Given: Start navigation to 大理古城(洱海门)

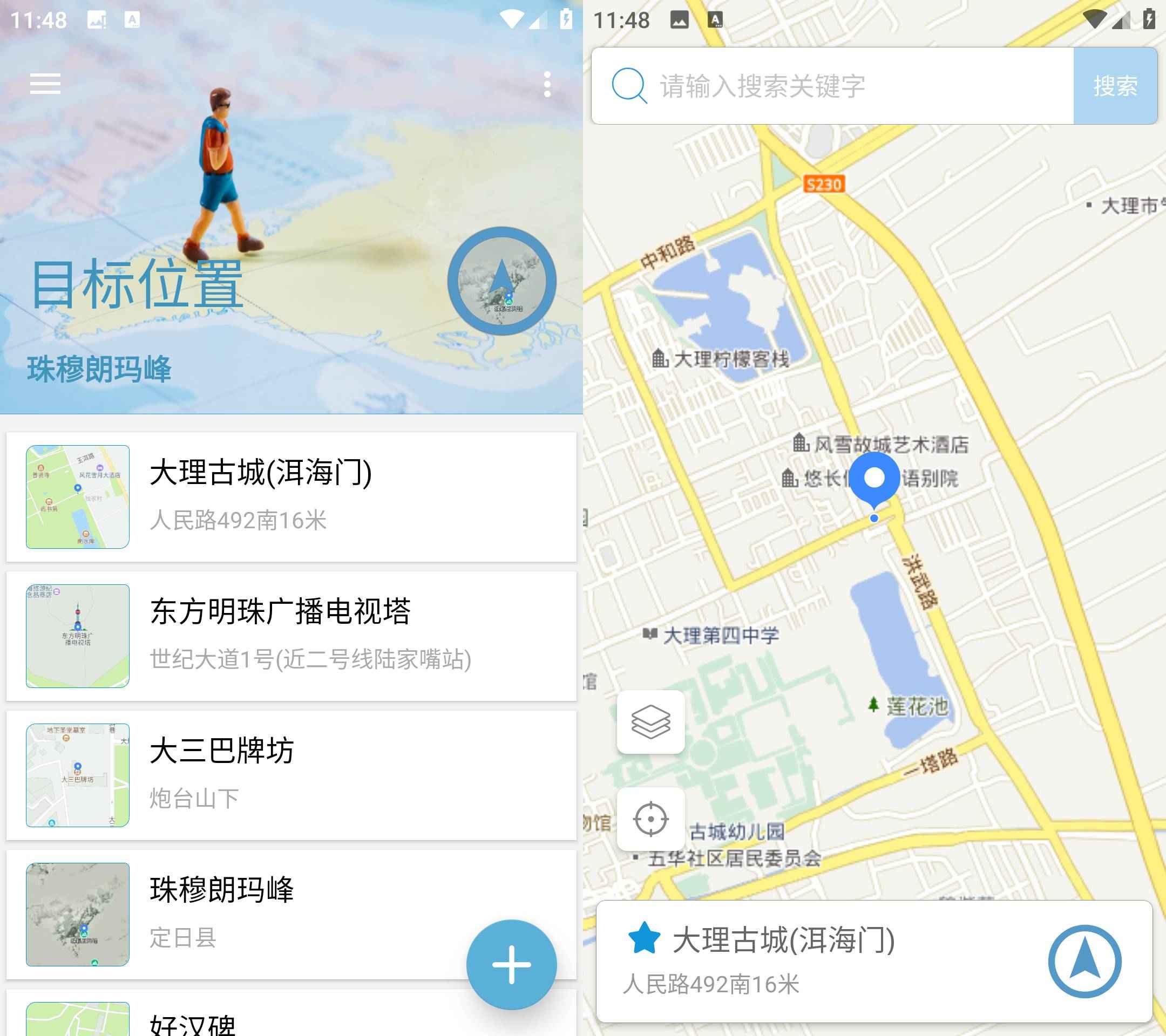Looking at the screenshot, I should (x=1084, y=961).
